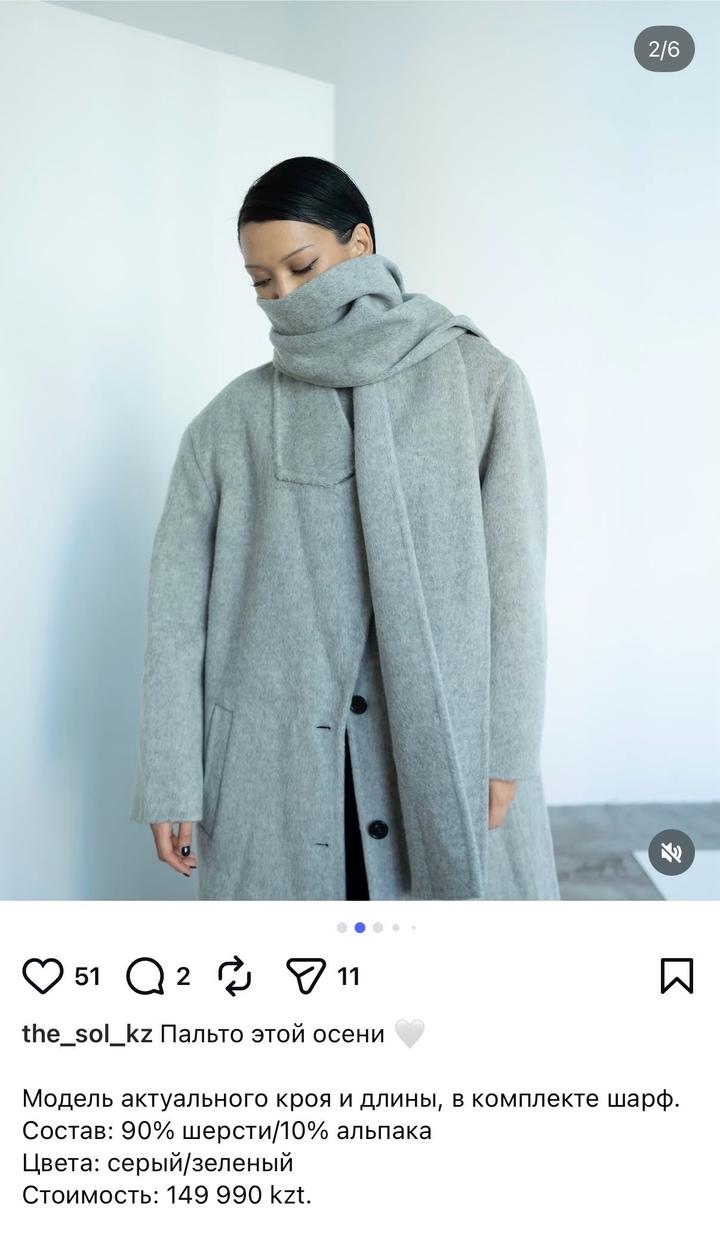Share the post via paper plane icon
This screenshot has width=720, height=1241.
tap(305, 976)
